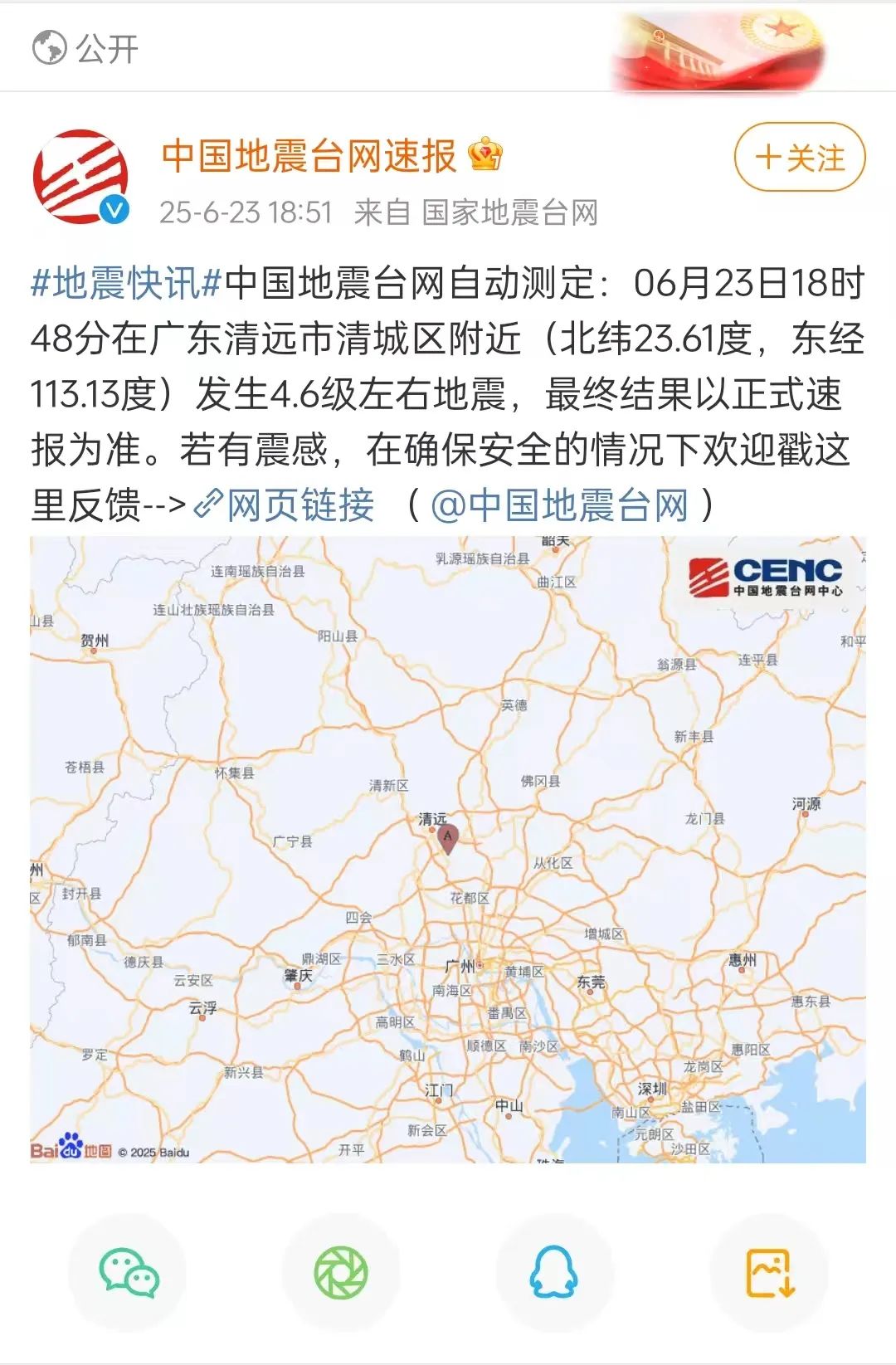Open the 网页链接 web link

(x=285, y=505)
